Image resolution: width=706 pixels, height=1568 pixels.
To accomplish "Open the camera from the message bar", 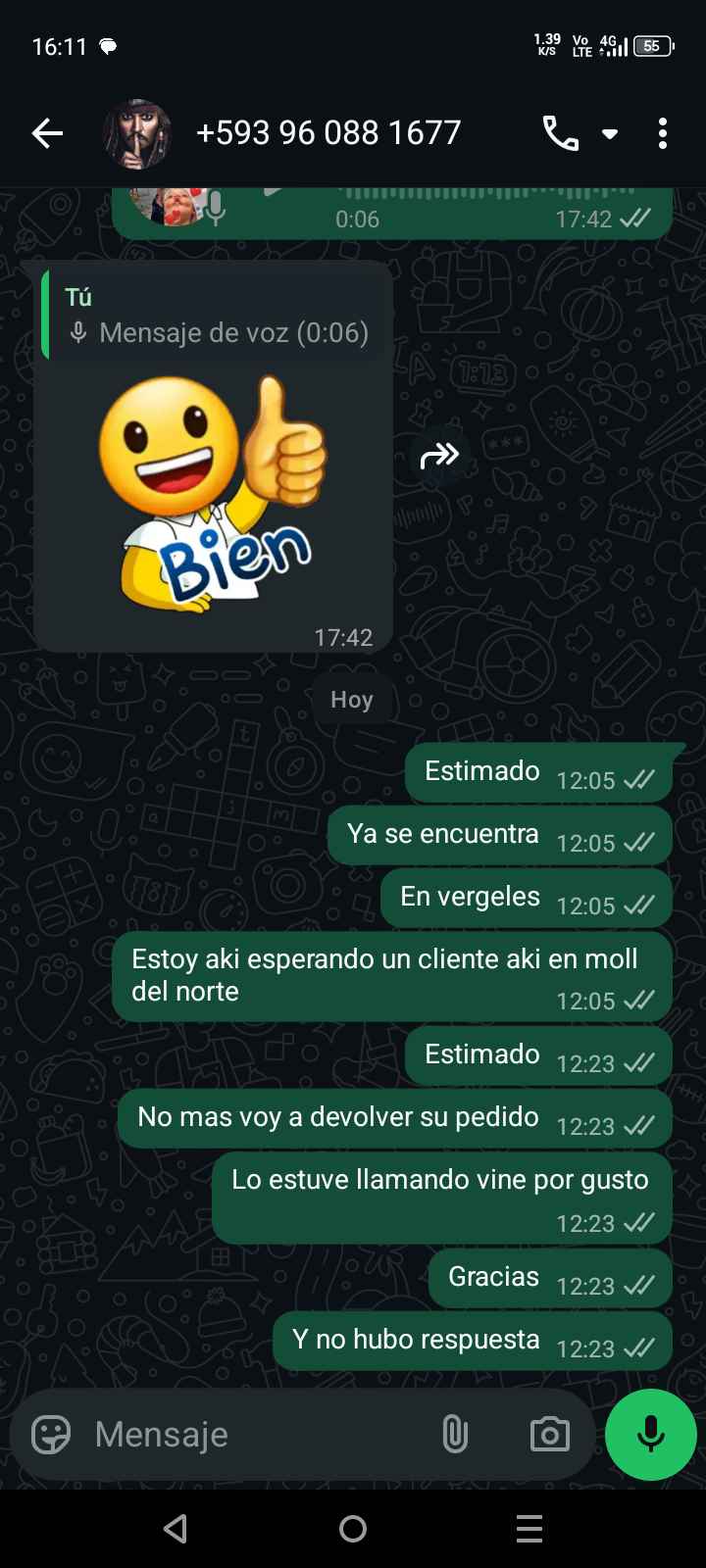I will coord(549,1435).
